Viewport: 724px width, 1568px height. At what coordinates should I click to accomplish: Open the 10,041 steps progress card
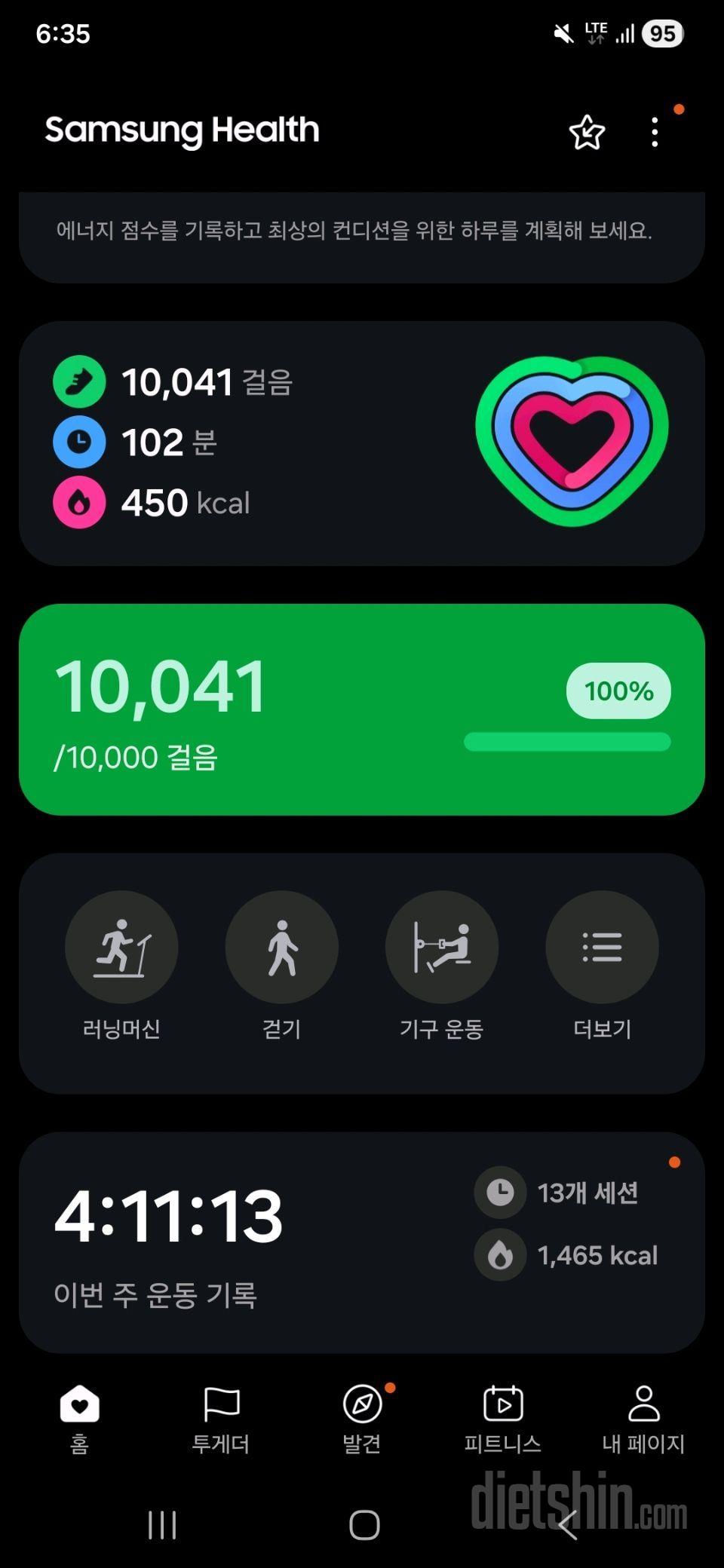pos(362,709)
